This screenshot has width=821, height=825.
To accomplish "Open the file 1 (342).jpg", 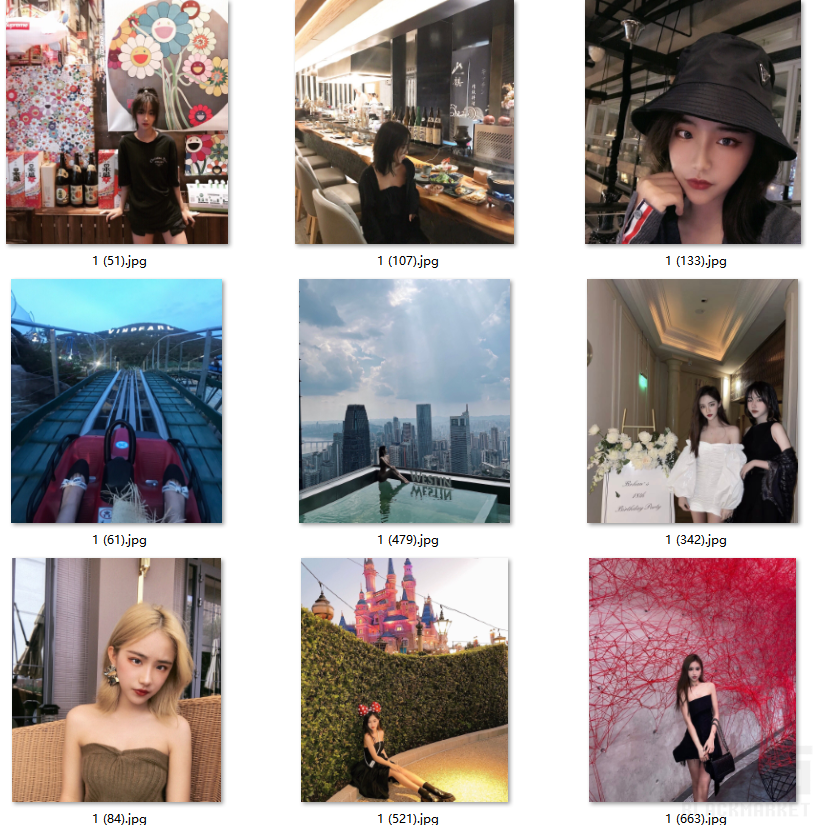I will (692, 401).
